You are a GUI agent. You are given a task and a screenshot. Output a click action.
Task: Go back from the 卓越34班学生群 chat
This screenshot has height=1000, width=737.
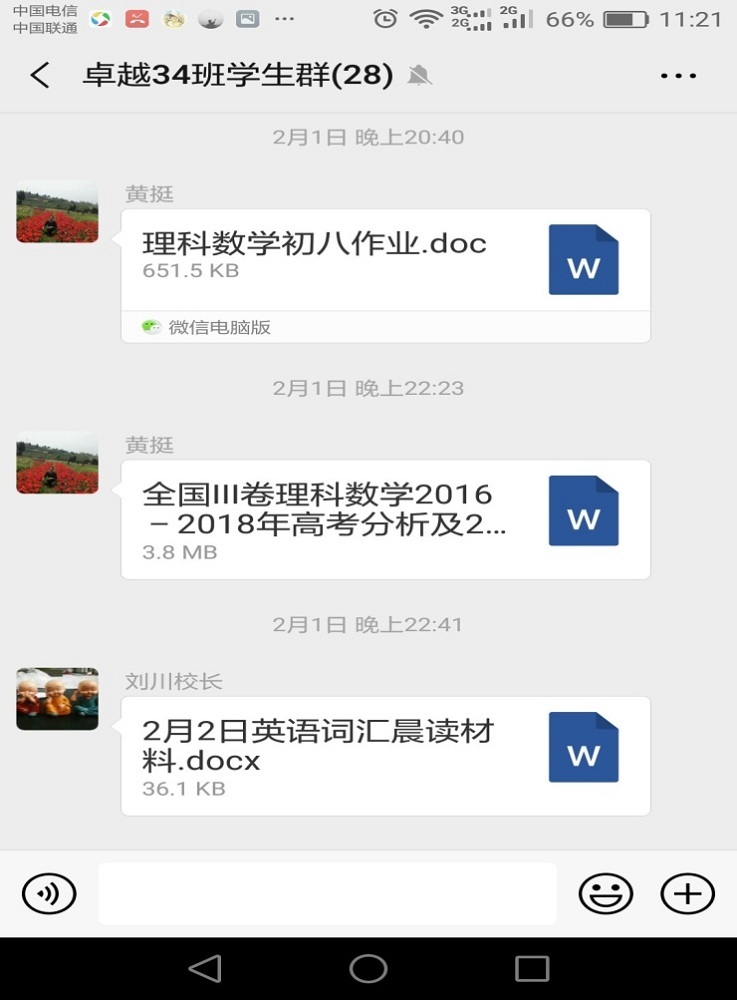click(x=40, y=75)
